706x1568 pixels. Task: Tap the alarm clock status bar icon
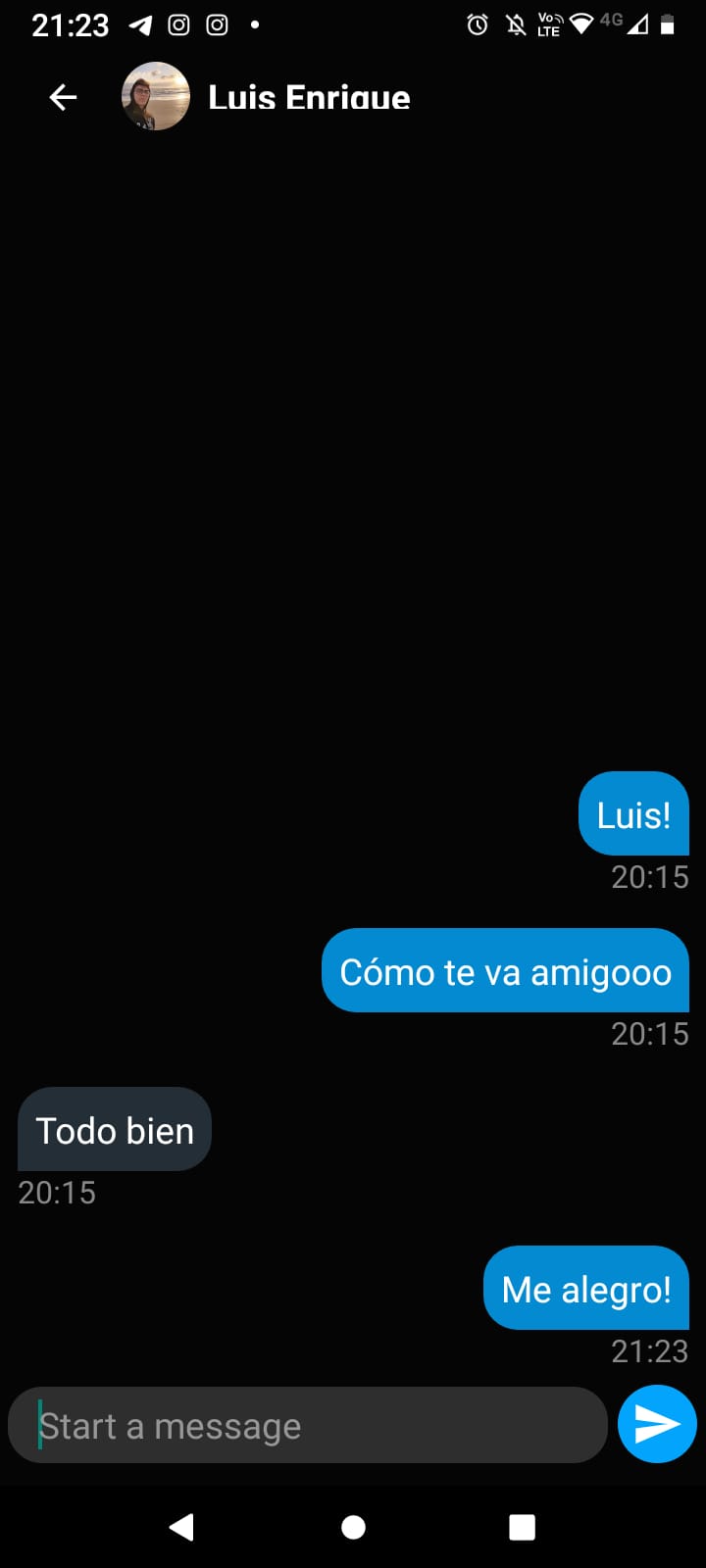(477, 24)
